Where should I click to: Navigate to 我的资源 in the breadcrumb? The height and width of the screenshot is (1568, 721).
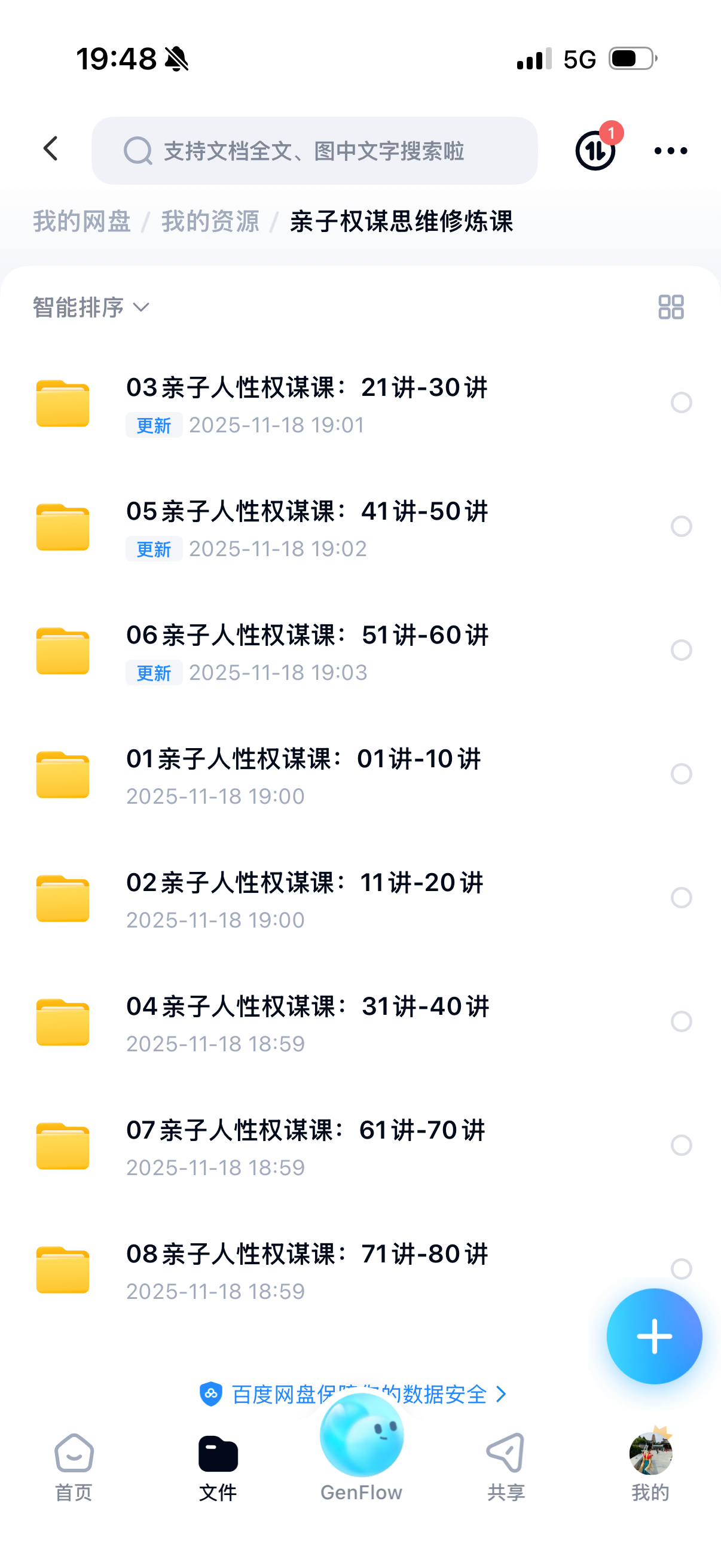(x=210, y=221)
